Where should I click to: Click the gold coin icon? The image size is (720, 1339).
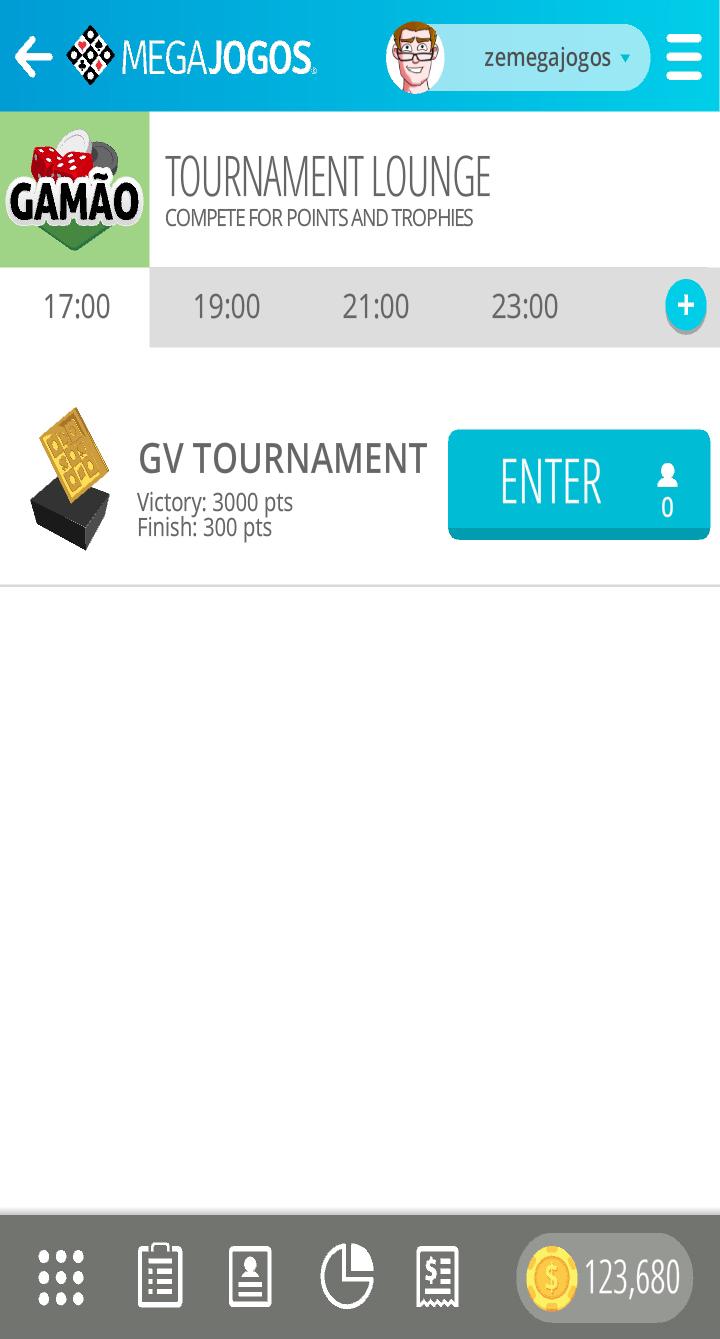click(549, 1276)
